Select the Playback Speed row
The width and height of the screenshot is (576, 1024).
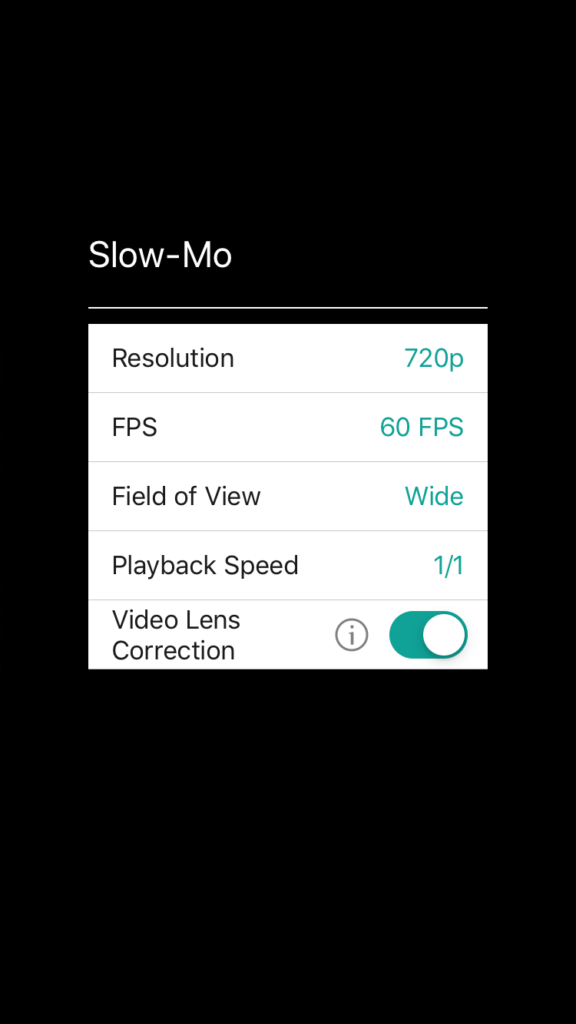click(x=287, y=565)
